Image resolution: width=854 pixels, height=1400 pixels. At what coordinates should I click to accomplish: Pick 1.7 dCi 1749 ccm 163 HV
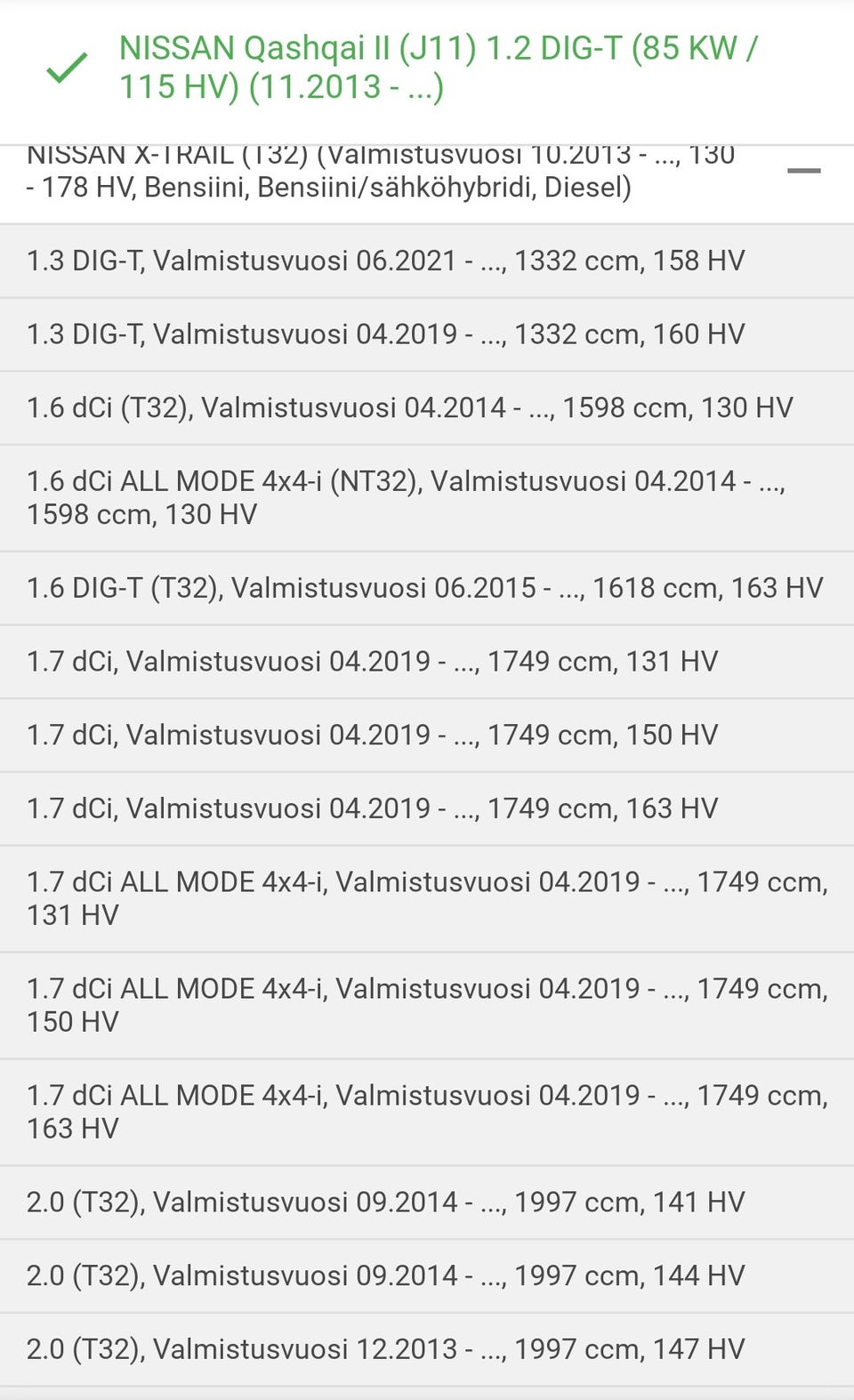[x=372, y=809]
